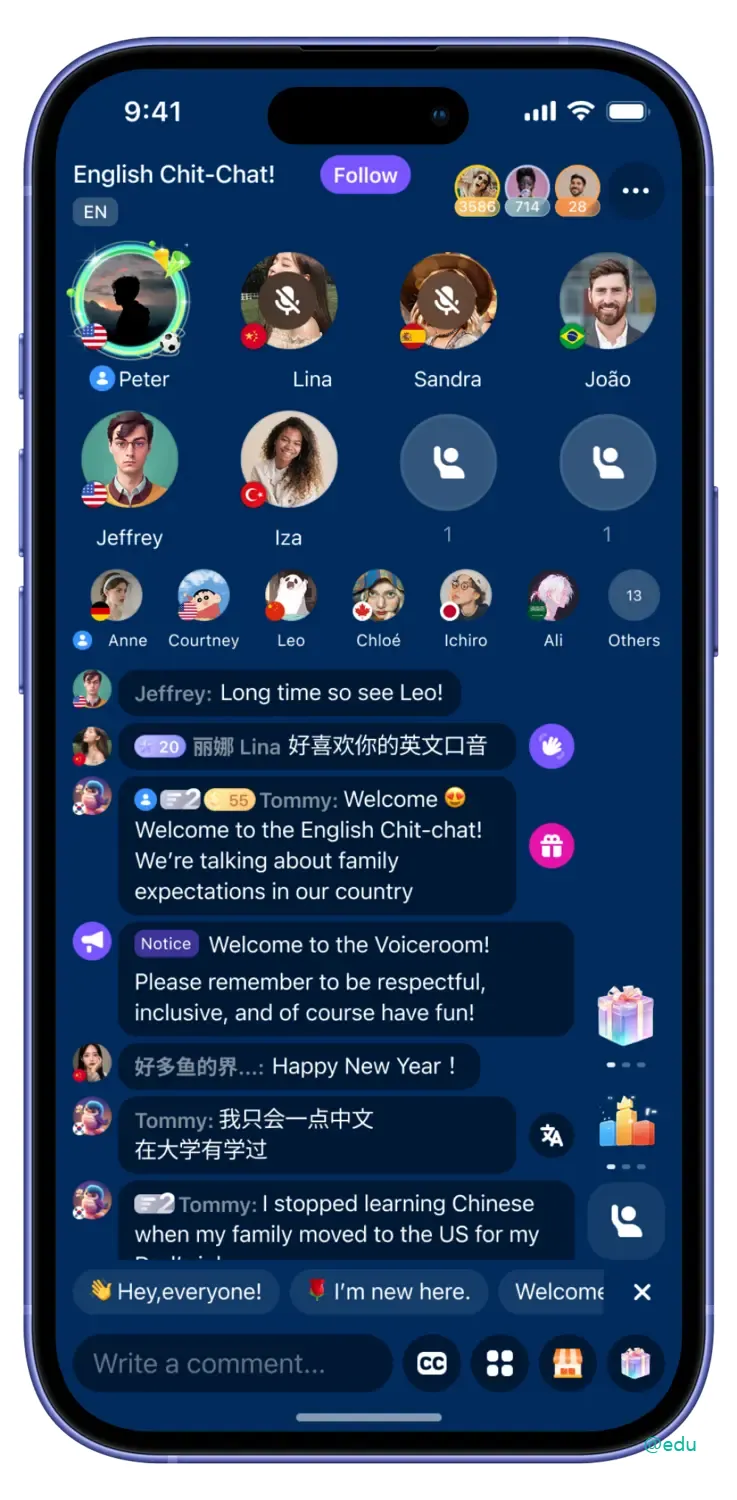Open the shop store icon

click(568, 1364)
